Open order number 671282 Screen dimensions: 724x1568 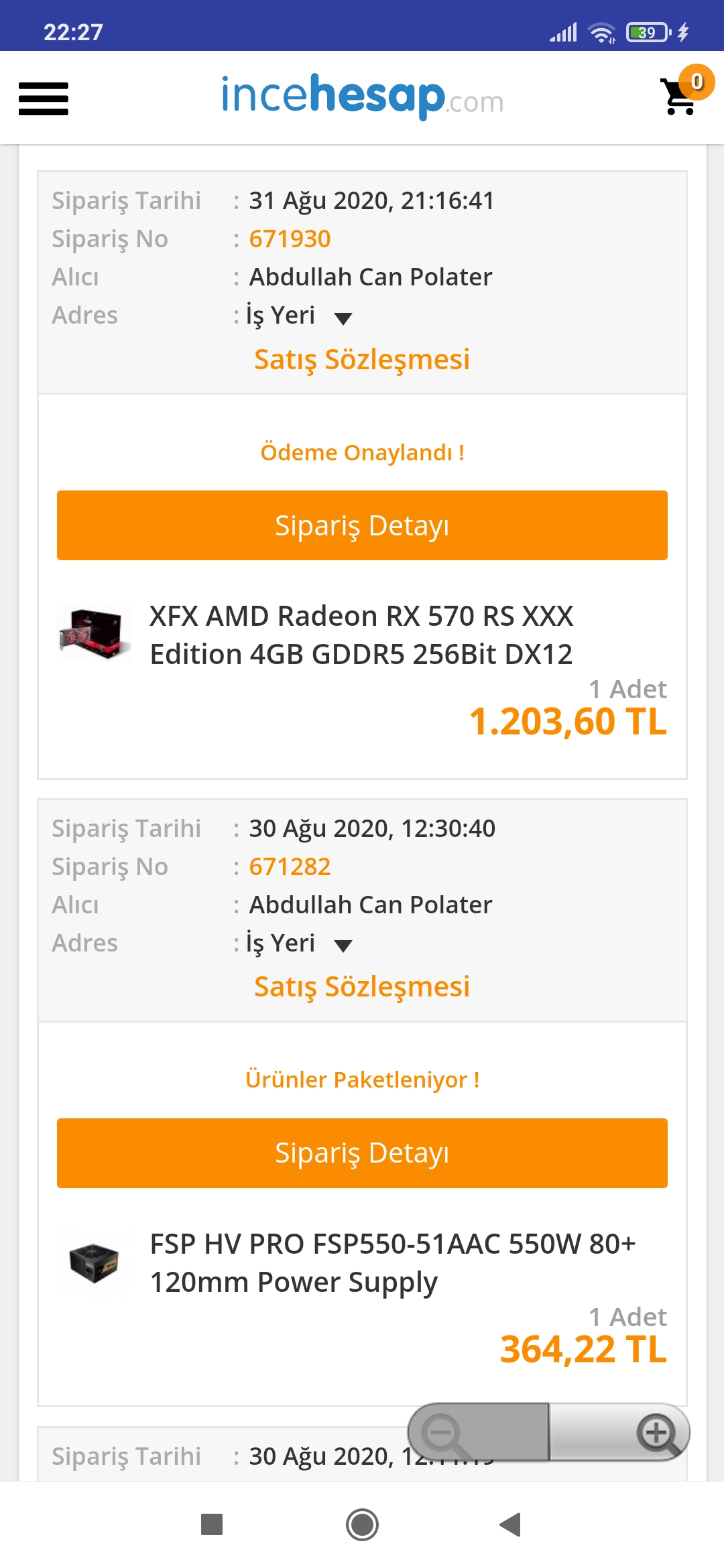tap(290, 867)
